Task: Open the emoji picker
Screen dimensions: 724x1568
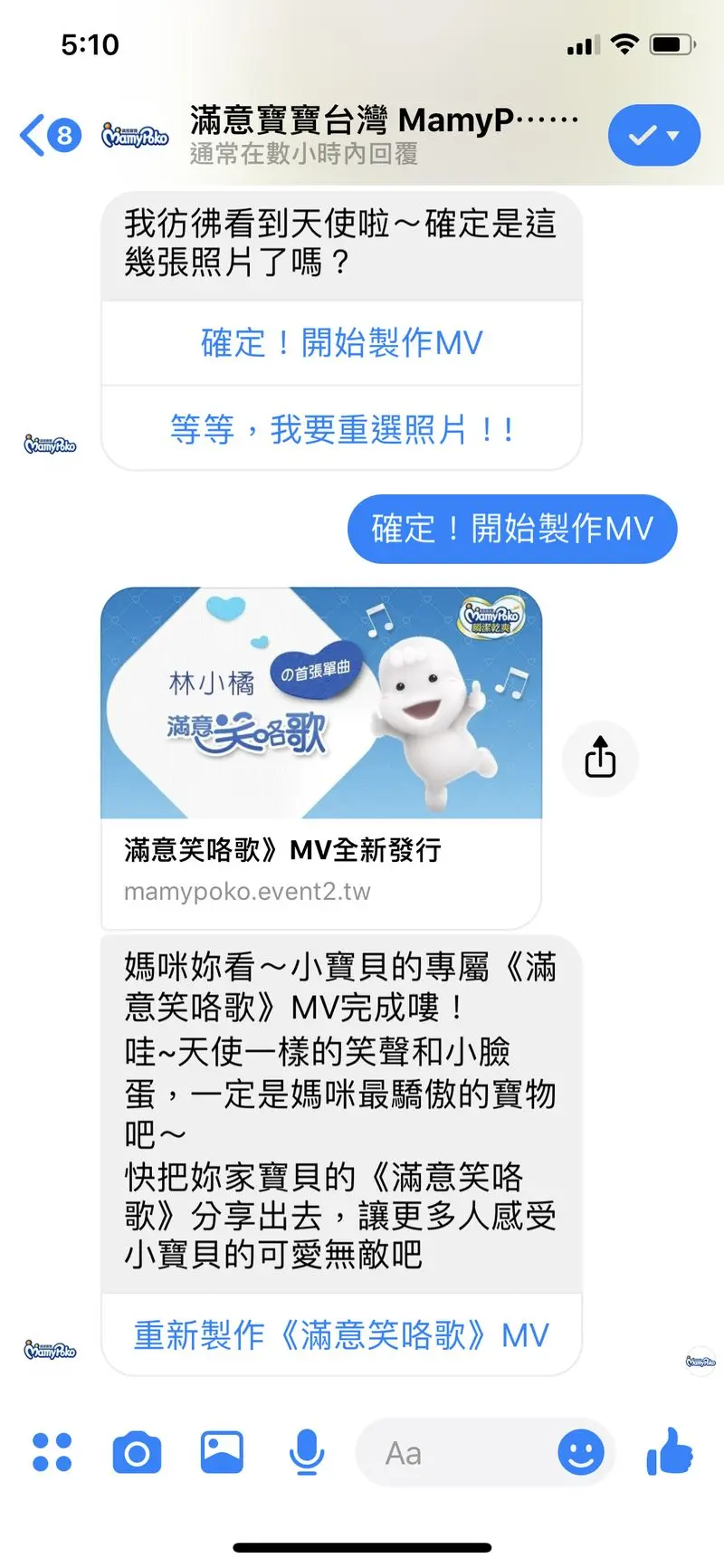Action: (580, 1452)
